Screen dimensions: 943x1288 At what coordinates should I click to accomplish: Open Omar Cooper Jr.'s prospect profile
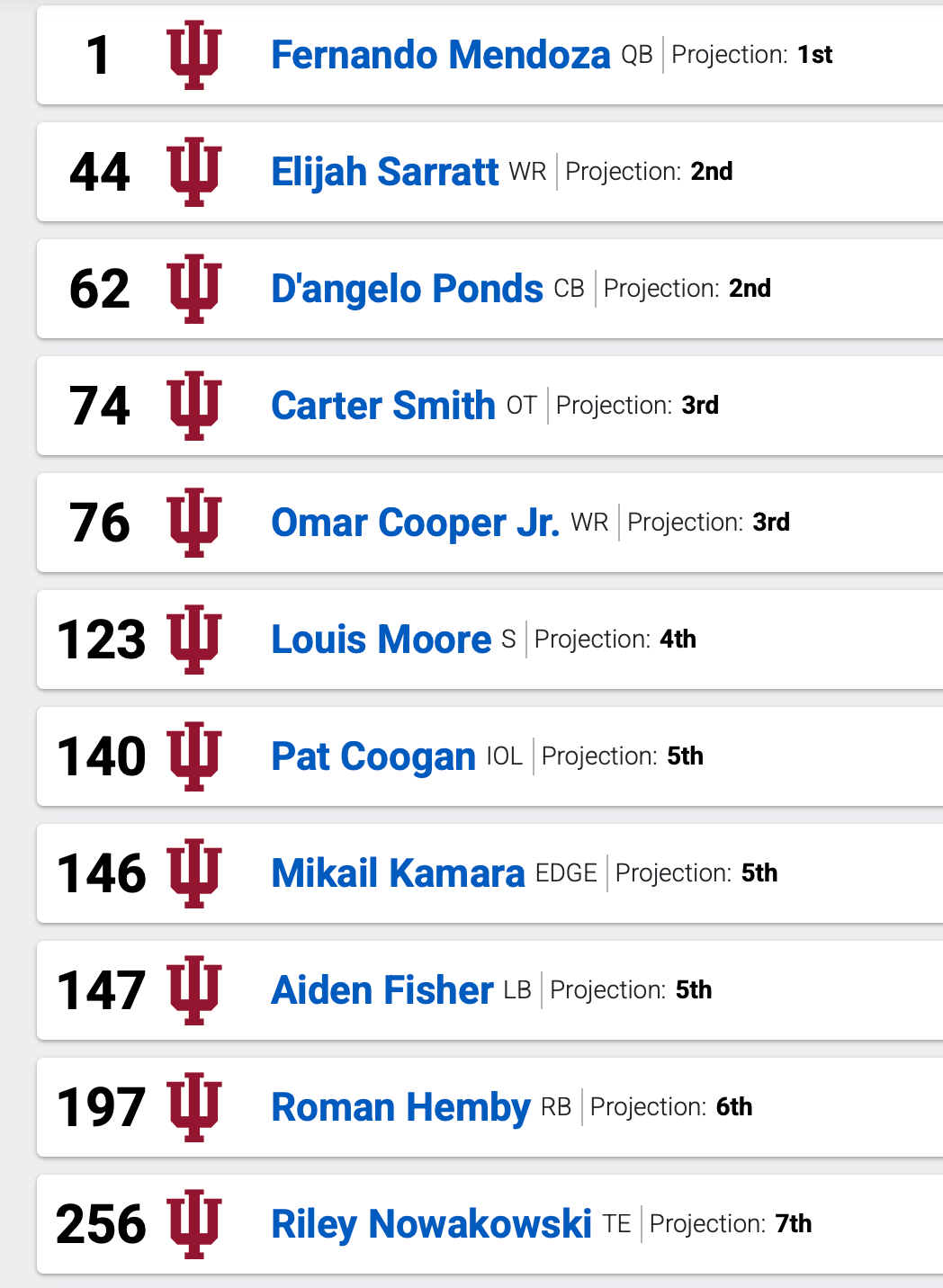pyautogui.click(x=415, y=523)
